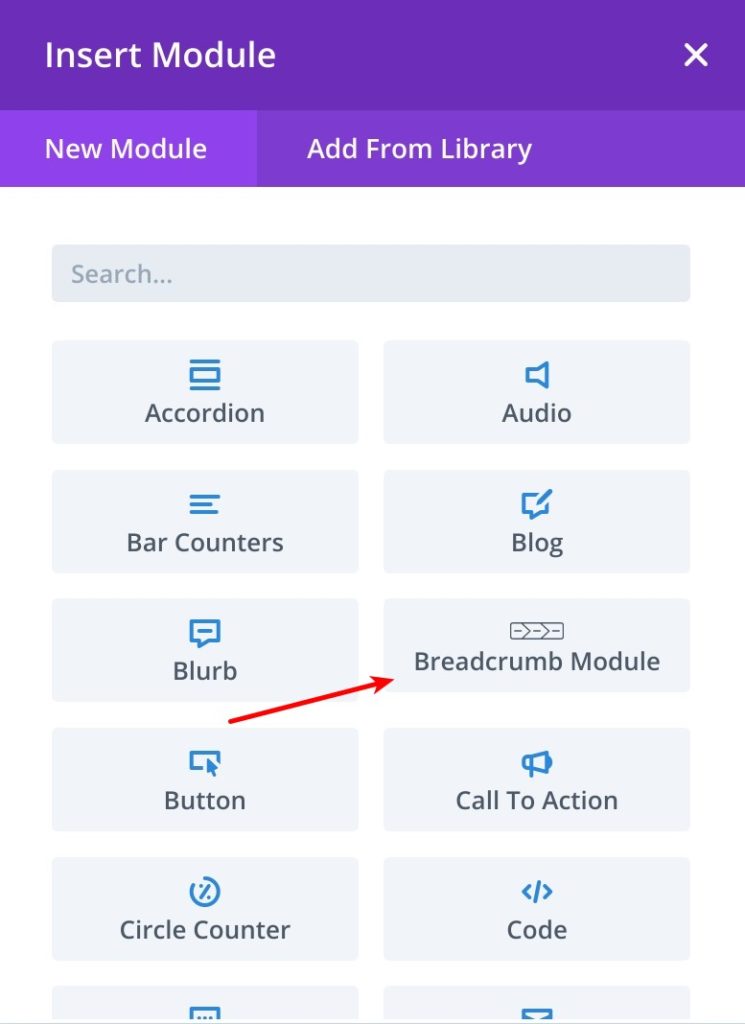Add the Audio module
This screenshot has height=1024, width=745.
(536, 392)
